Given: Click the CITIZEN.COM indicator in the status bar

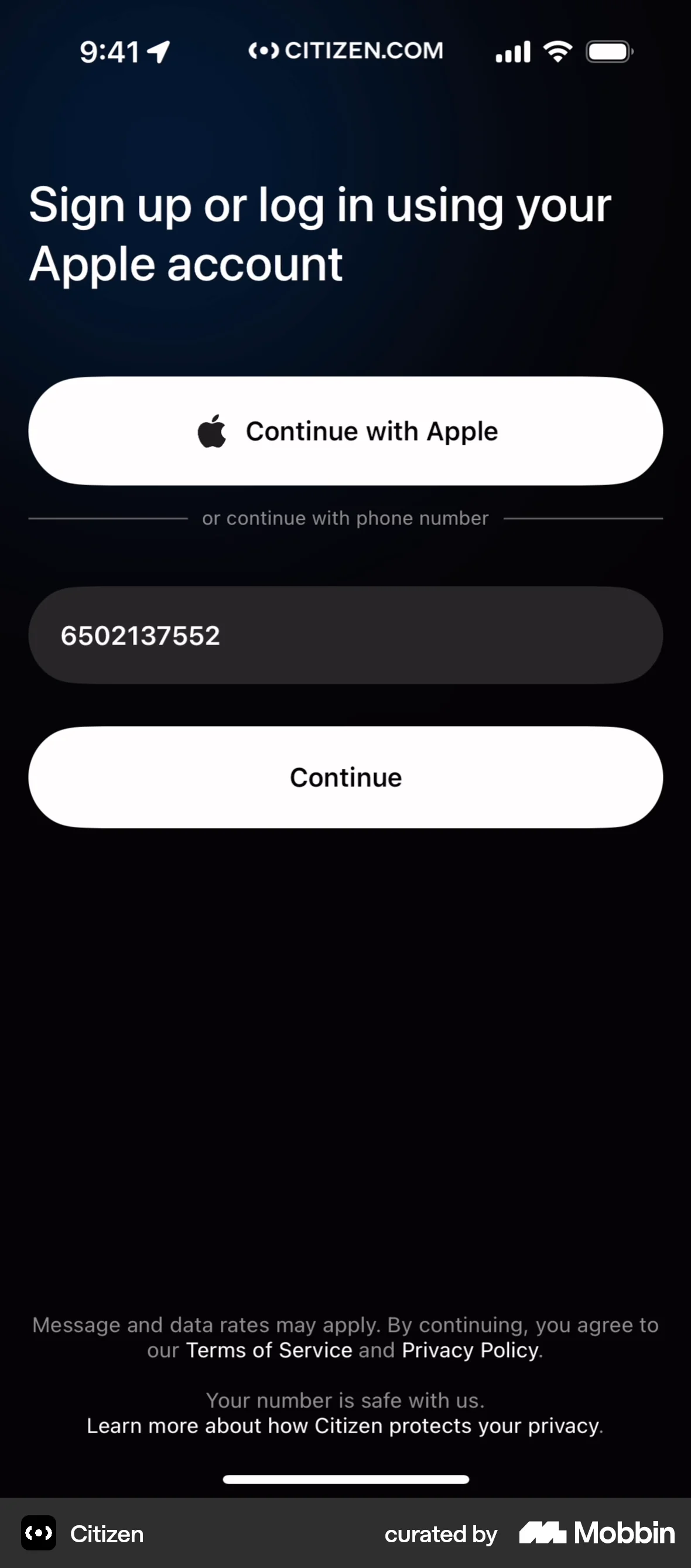Looking at the screenshot, I should [345, 50].
